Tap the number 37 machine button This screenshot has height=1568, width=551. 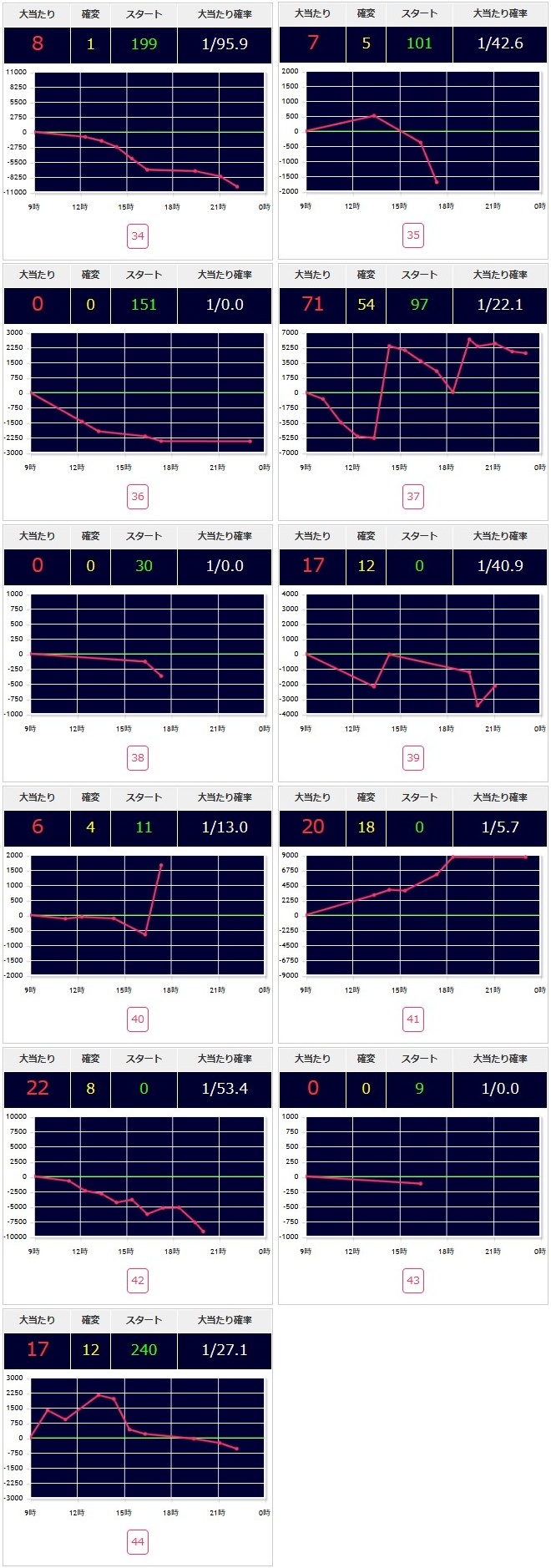pyautogui.click(x=413, y=496)
